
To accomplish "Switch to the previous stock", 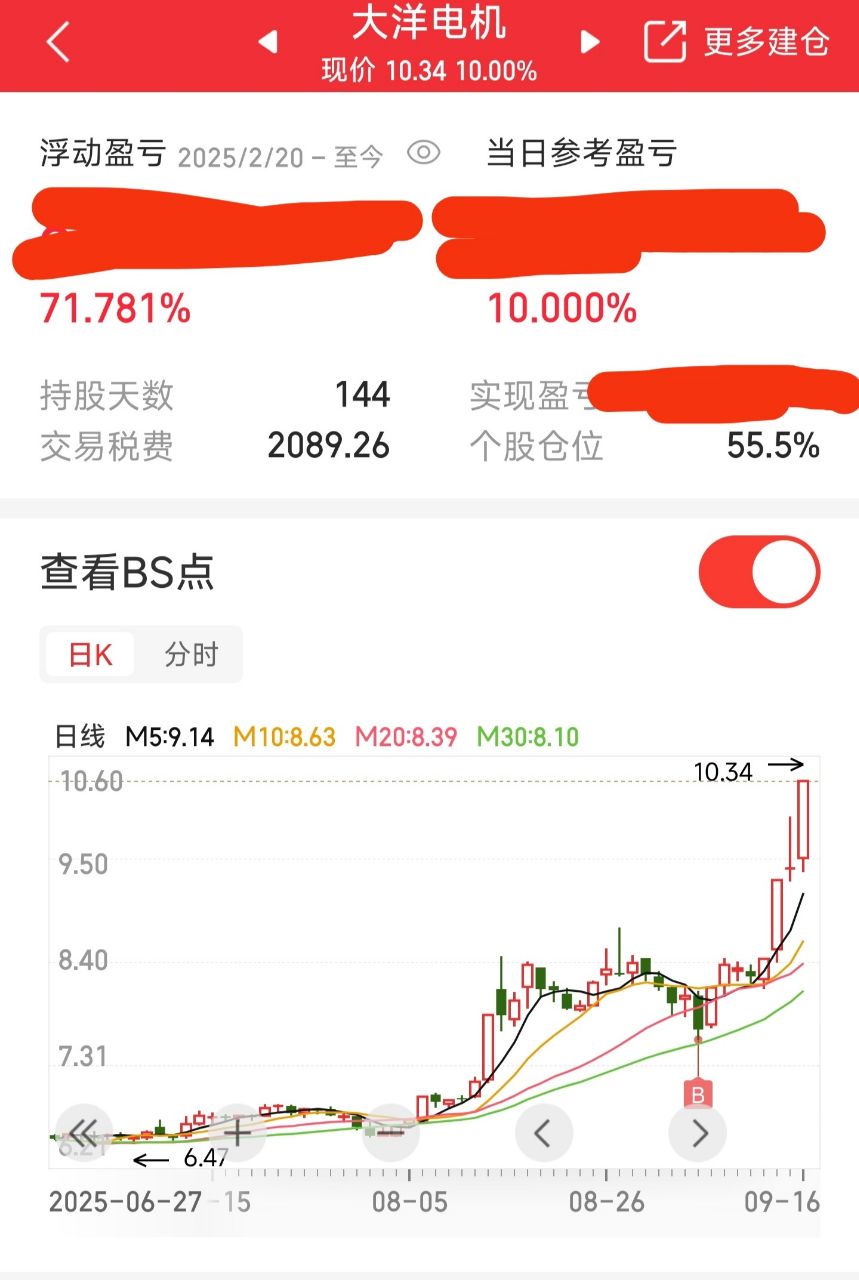I will pyautogui.click(x=267, y=42).
